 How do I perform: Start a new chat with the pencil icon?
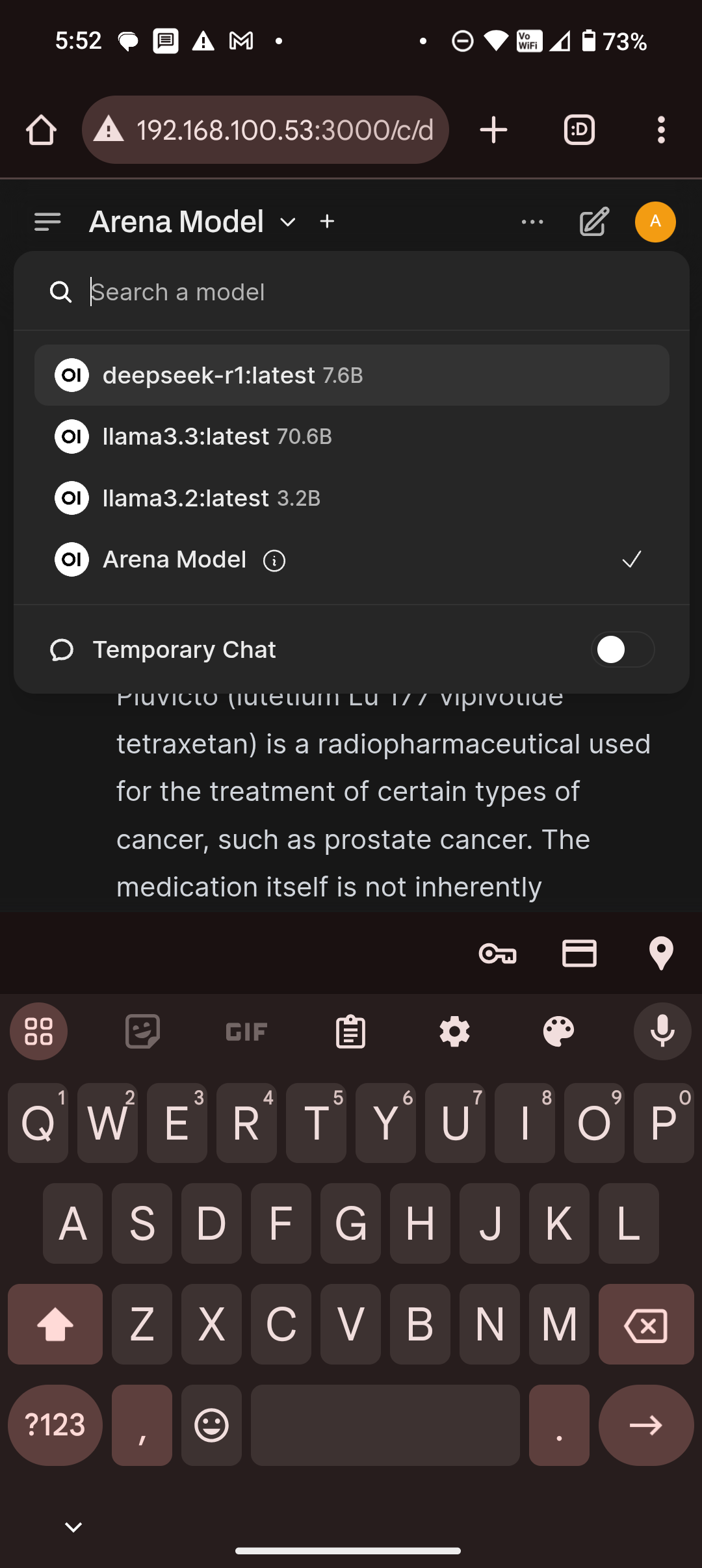click(x=594, y=222)
